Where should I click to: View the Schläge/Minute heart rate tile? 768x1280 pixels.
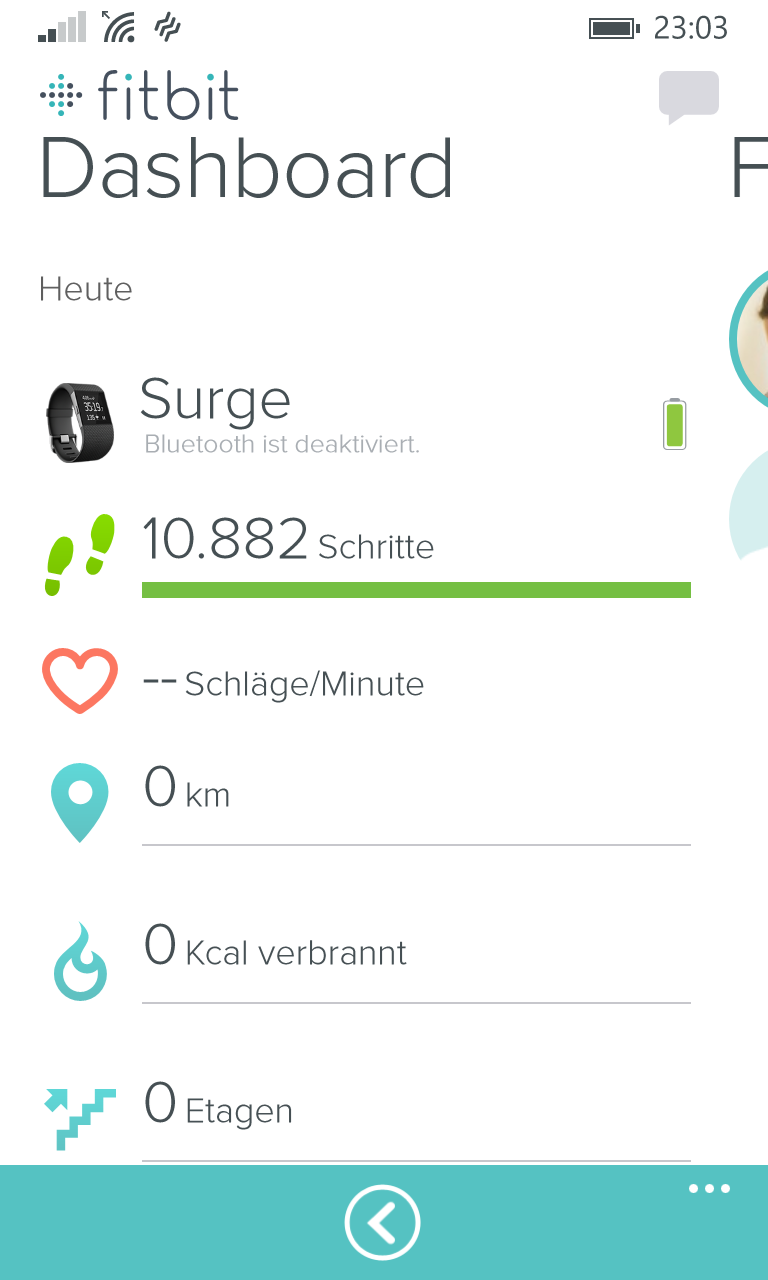[366, 682]
